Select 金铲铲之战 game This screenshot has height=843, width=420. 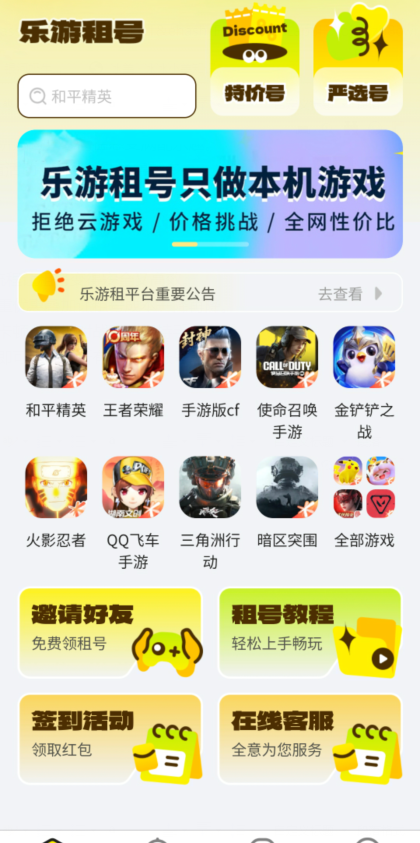pos(364,356)
